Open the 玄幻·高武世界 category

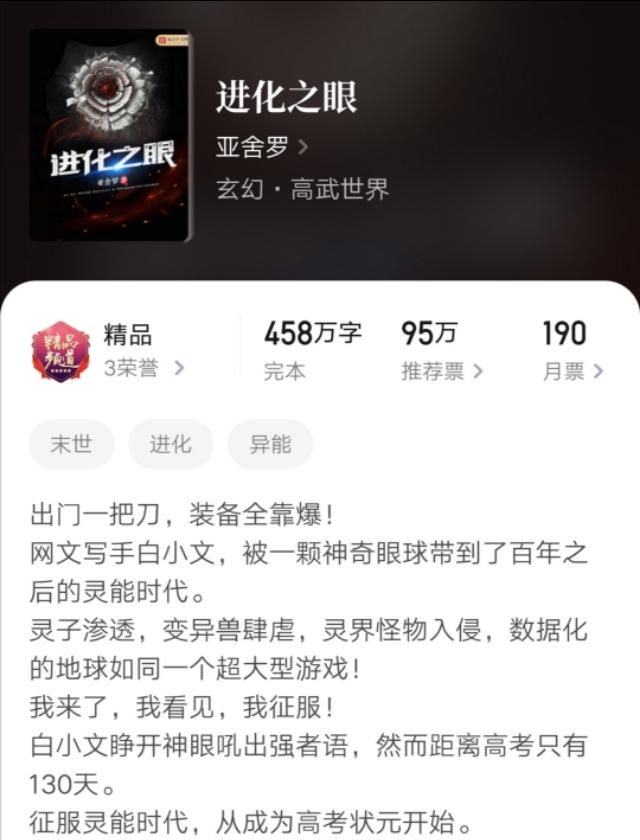click(302, 189)
